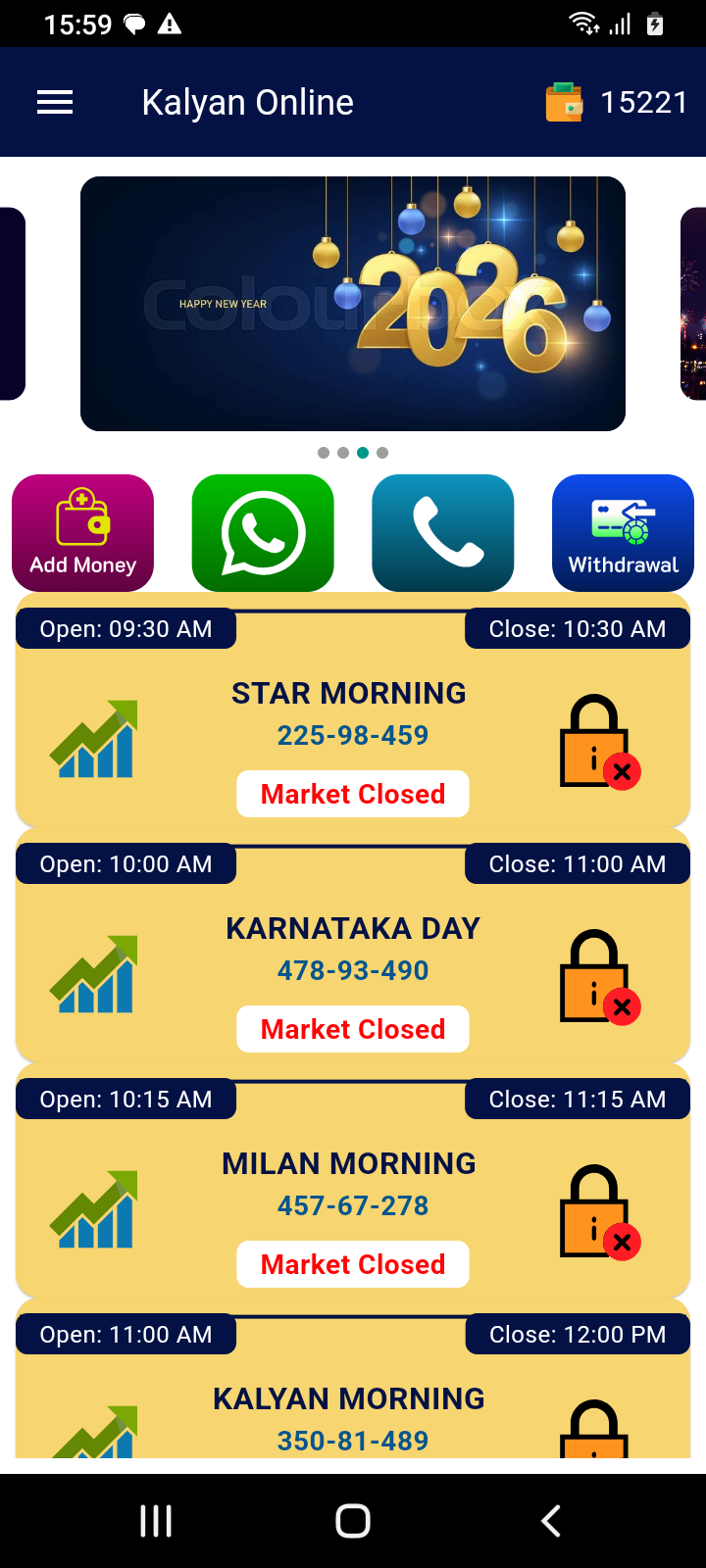Viewport: 706px width, 1568px height.
Task: Select the first carousel indicator dot
Action: (324, 453)
